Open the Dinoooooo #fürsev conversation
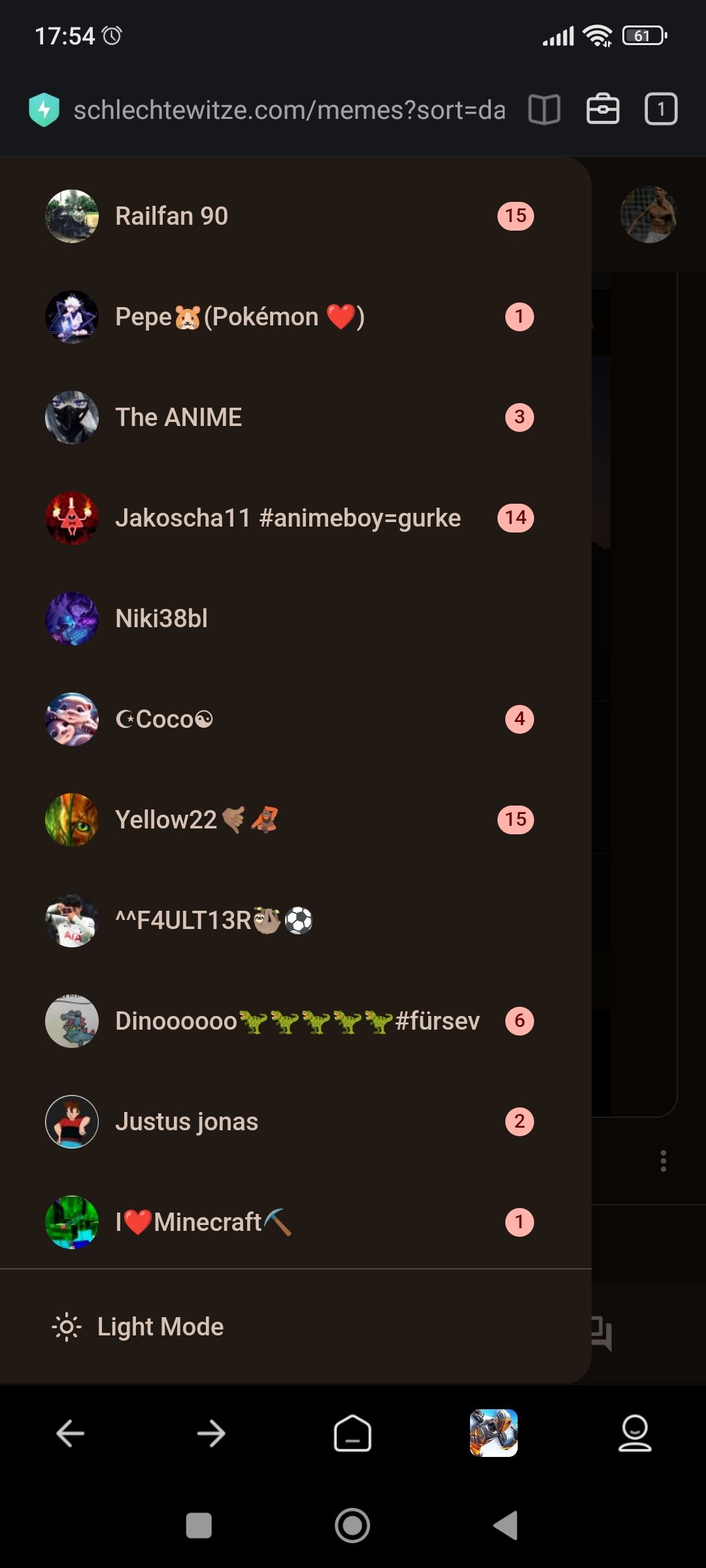Screen dimensions: 706x1568 (x=297, y=1021)
